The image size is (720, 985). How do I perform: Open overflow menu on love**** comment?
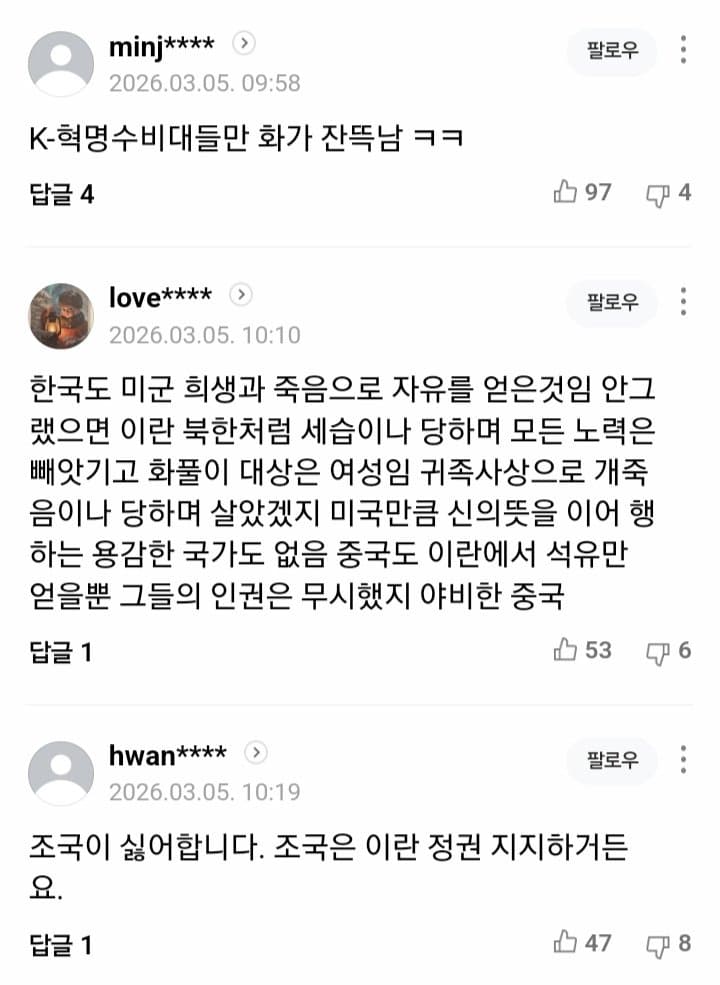point(683,301)
